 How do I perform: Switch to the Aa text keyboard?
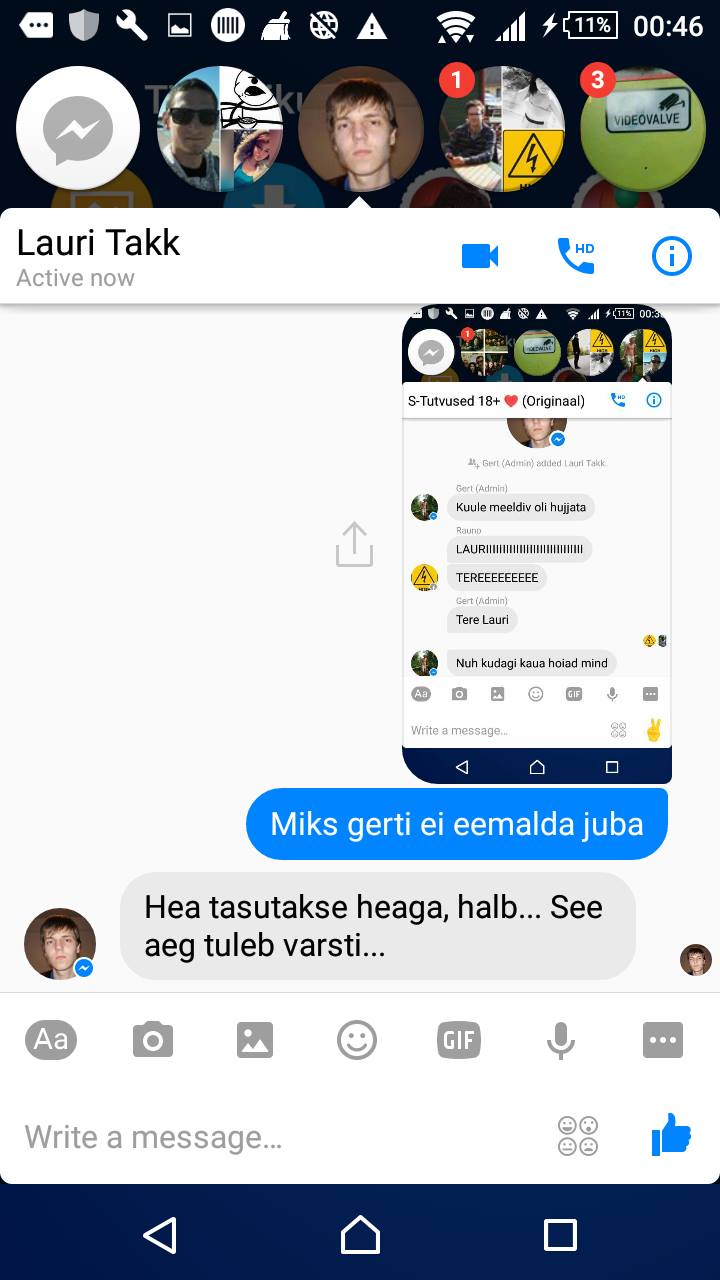point(51,1040)
